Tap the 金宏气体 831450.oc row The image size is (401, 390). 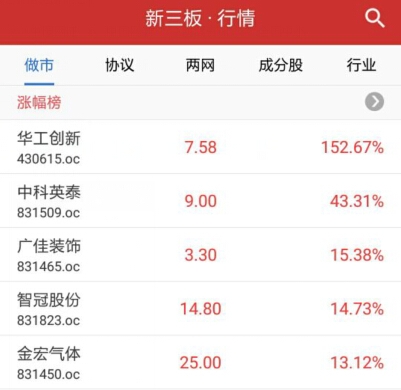[200, 363]
